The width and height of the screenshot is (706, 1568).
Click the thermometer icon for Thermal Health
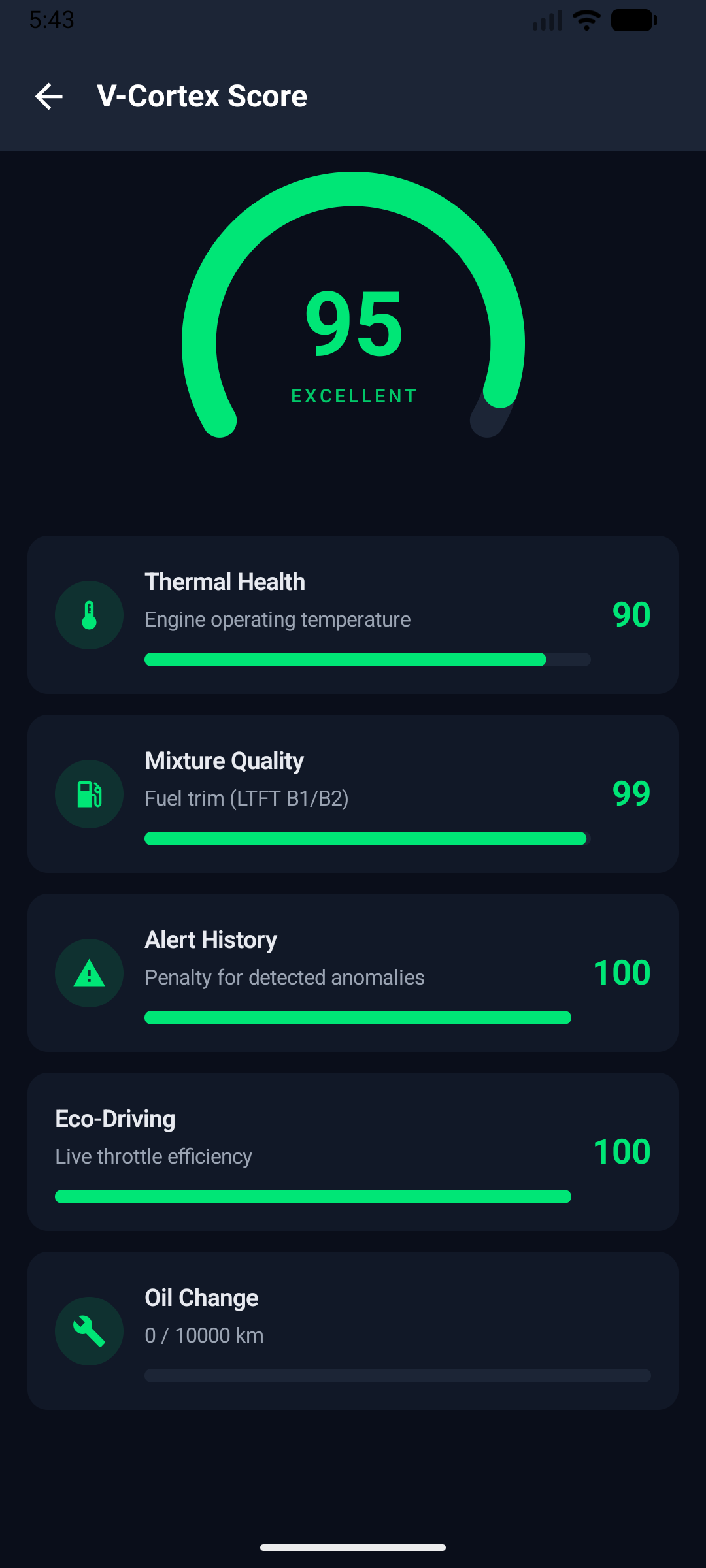click(x=89, y=614)
